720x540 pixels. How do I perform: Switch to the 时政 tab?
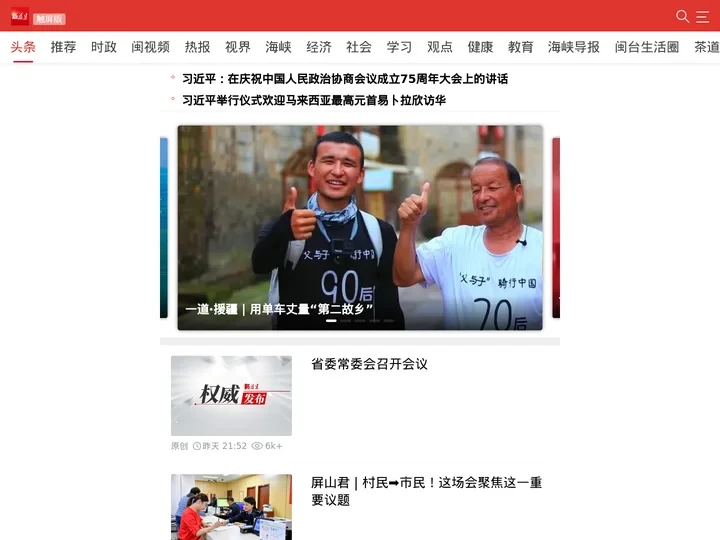(x=104, y=47)
